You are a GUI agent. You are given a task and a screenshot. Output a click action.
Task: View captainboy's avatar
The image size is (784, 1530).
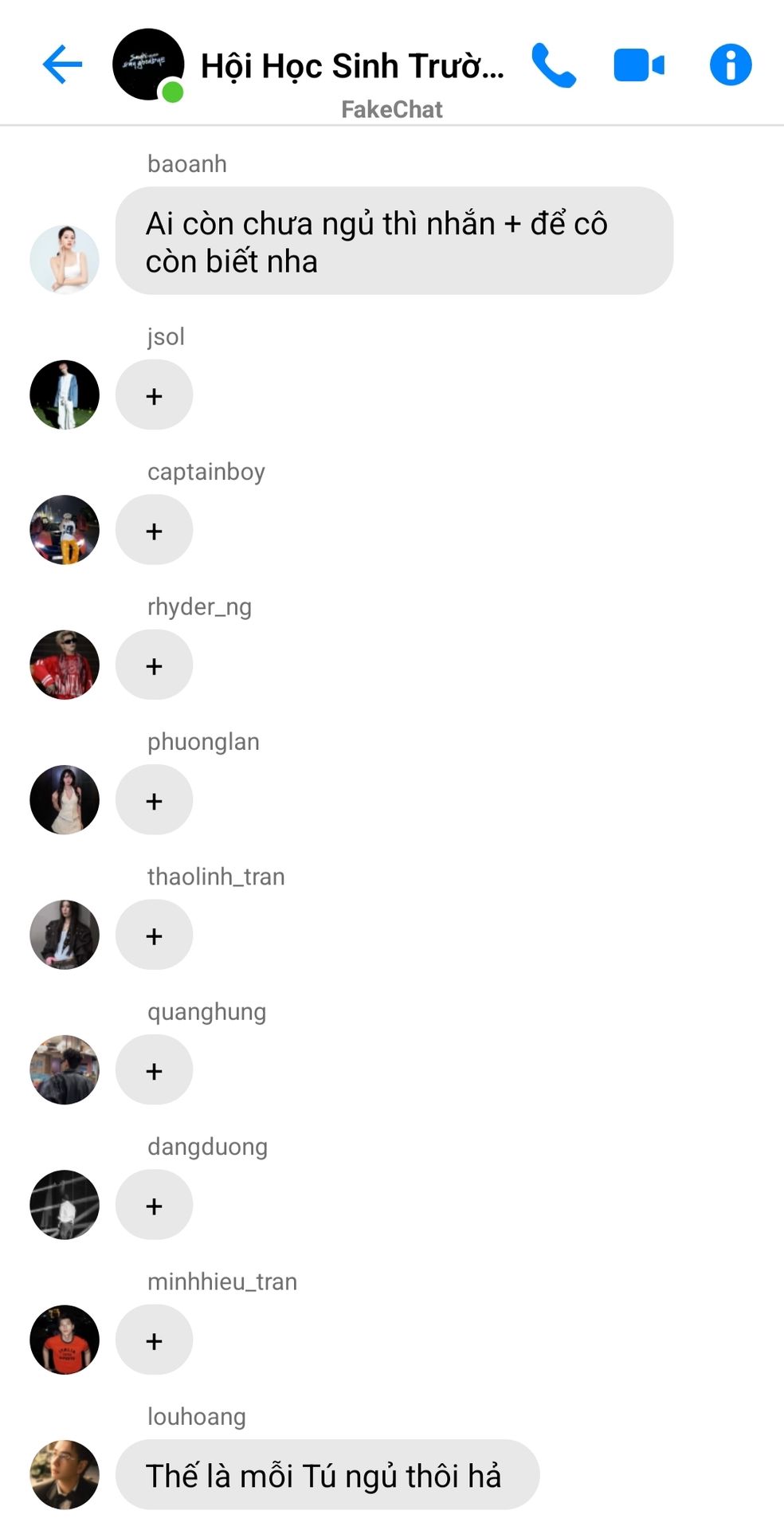click(x=65, y=530)
